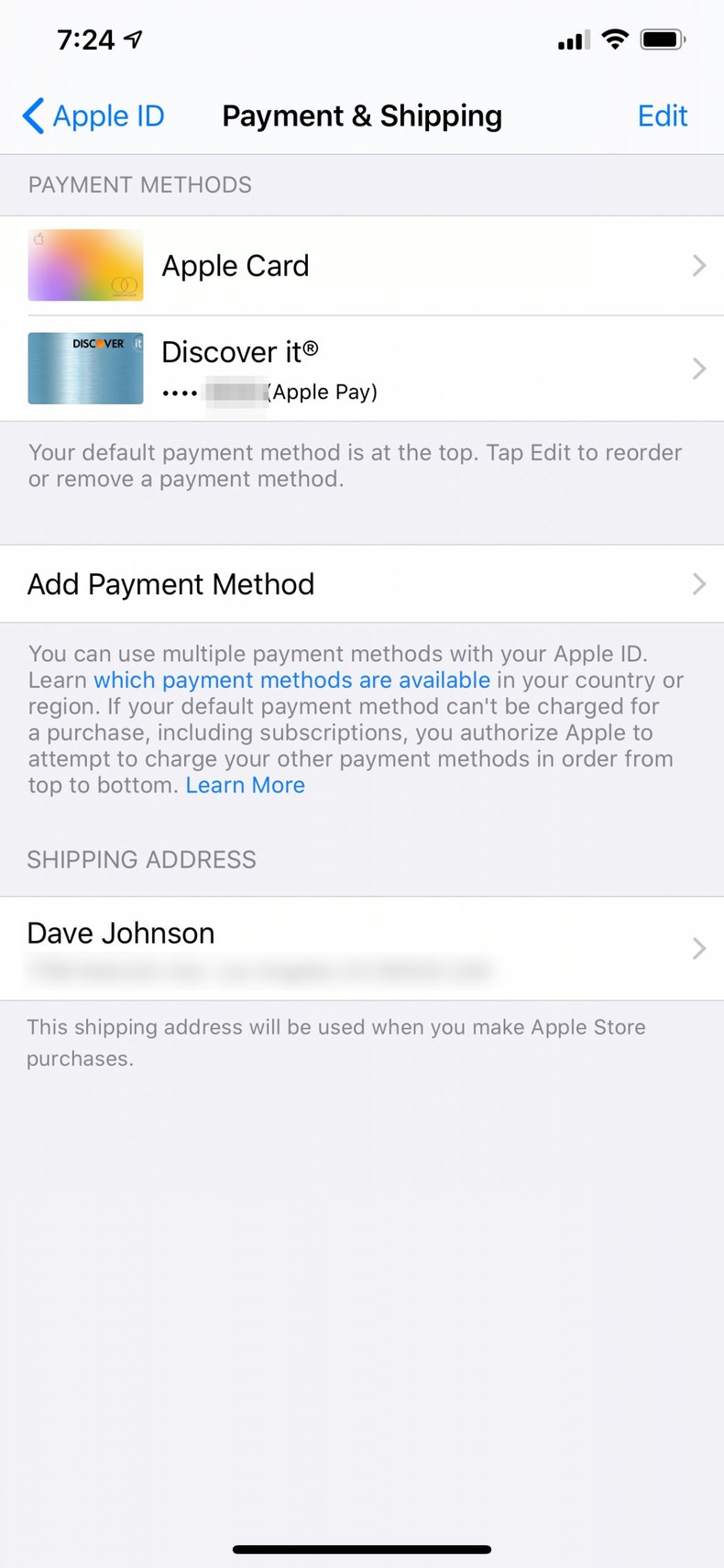This screenshot has width=724, height=1568.
Task: Open the Apple Card payment method
Action: [361, 266]
